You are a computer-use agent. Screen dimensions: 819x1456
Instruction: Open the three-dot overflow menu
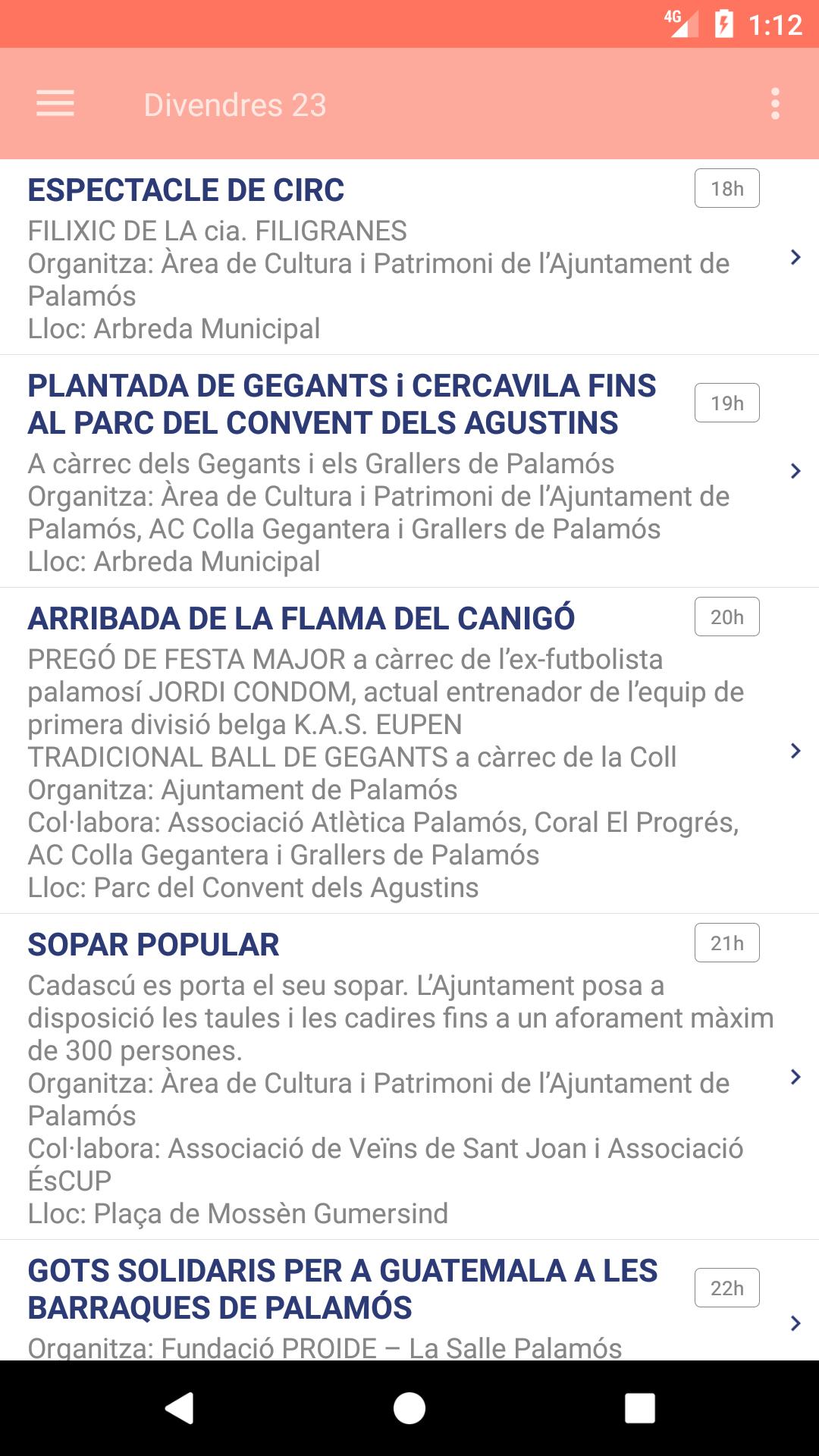pyautogui.click(x=775, y=104)
